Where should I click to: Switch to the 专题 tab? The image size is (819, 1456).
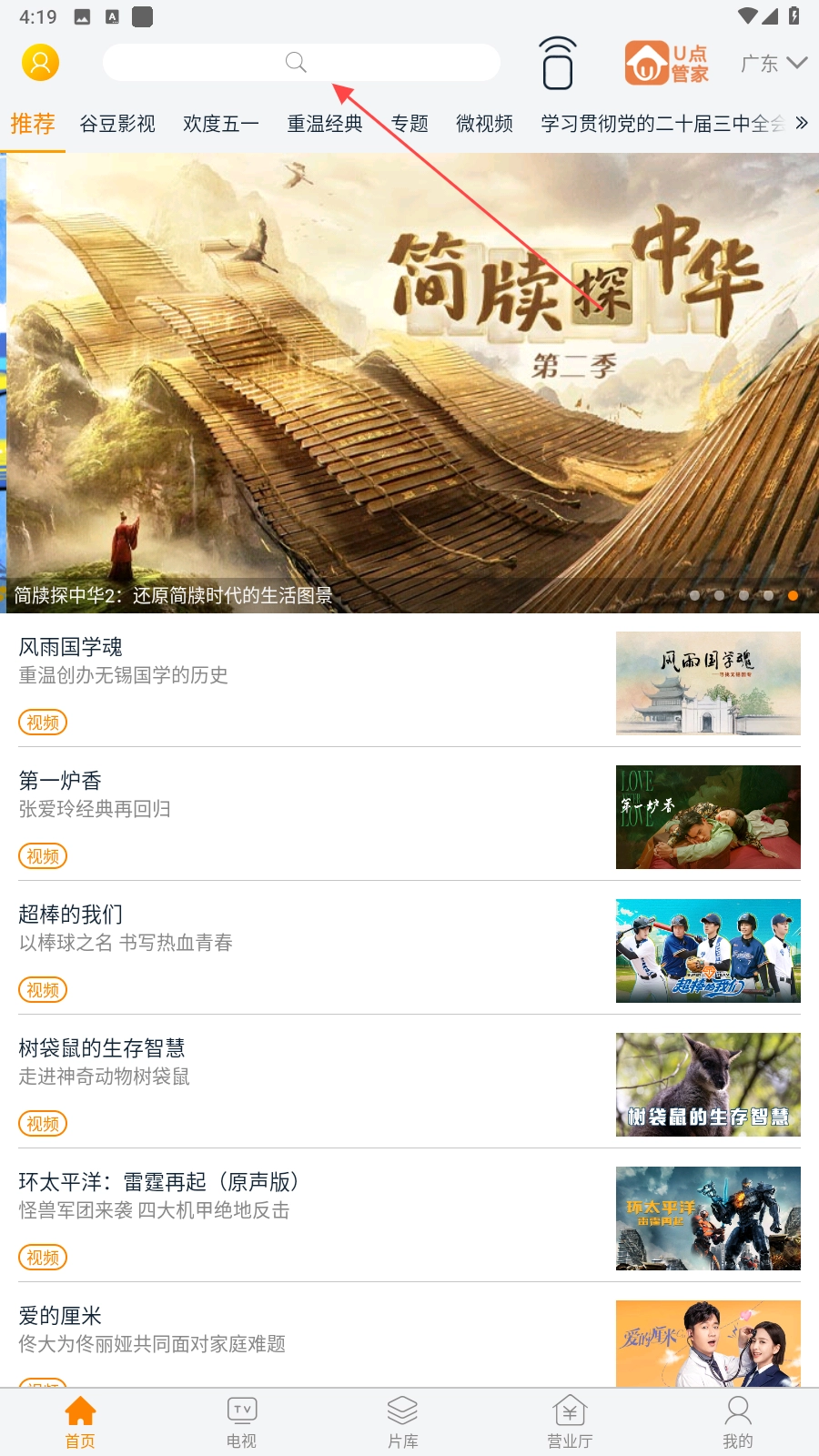click(409, 124)
